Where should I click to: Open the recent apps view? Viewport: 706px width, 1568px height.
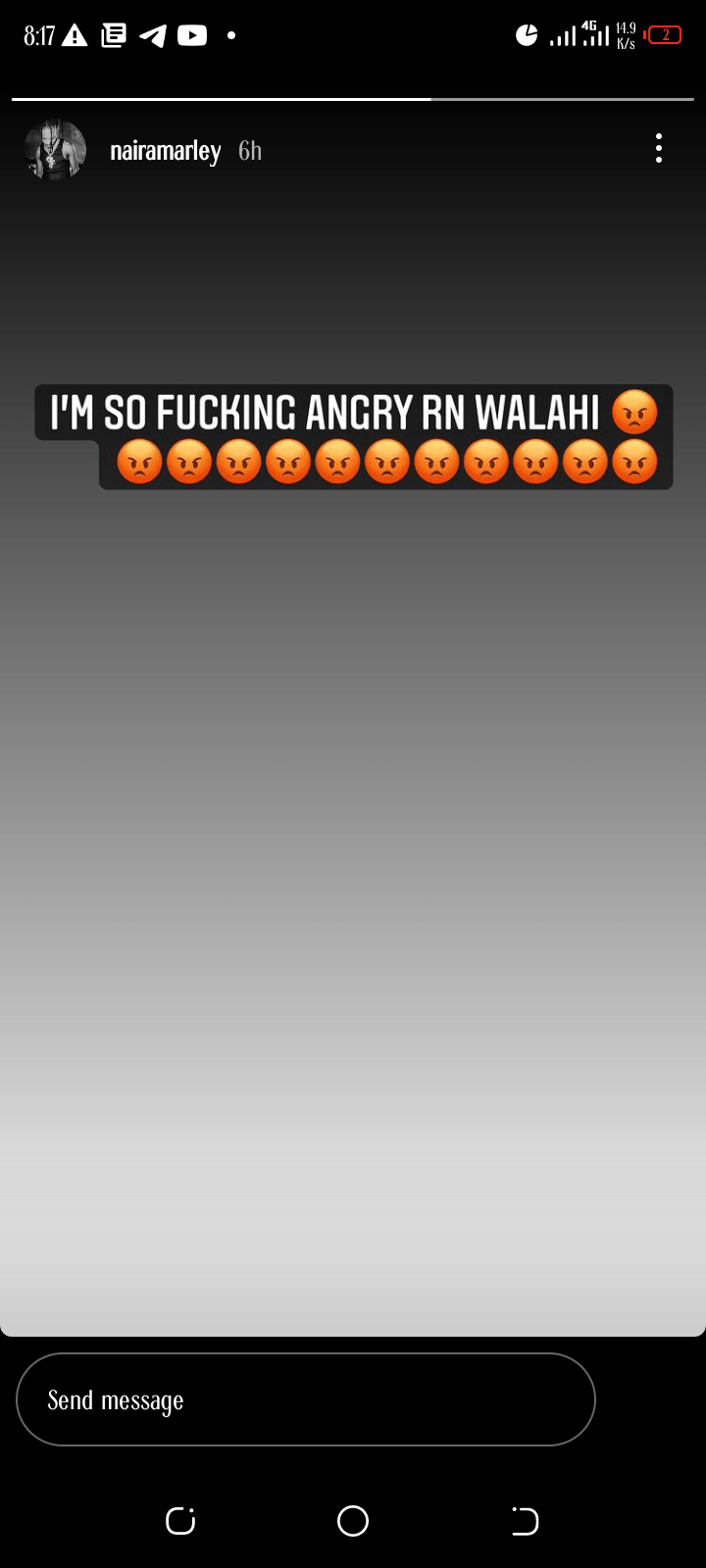pos(180,1521)
